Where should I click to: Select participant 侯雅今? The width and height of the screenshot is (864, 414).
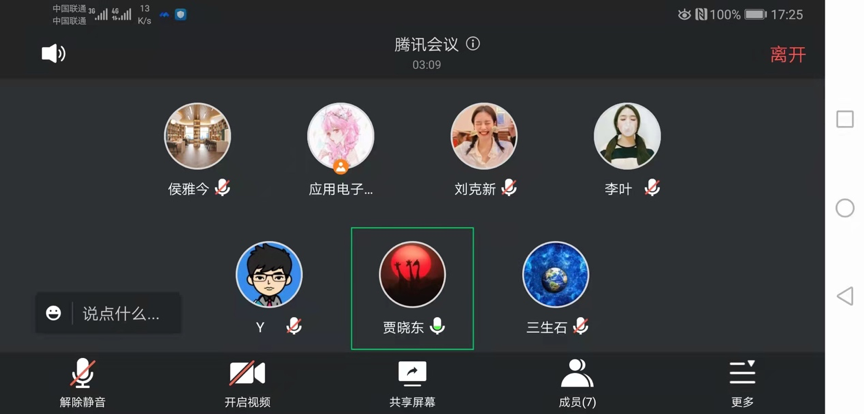[x=197, y=137]
